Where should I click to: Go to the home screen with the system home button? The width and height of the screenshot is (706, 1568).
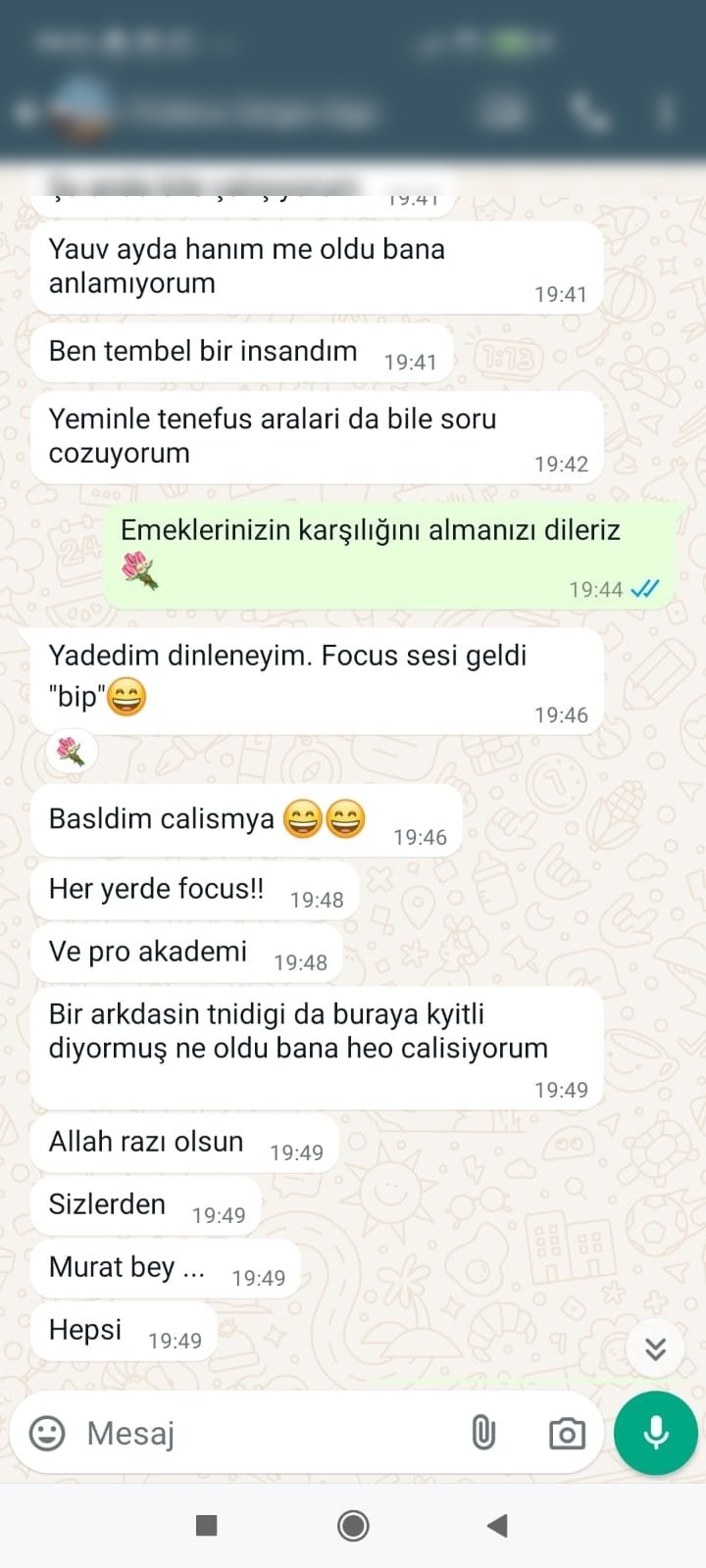coord(353,1525)
